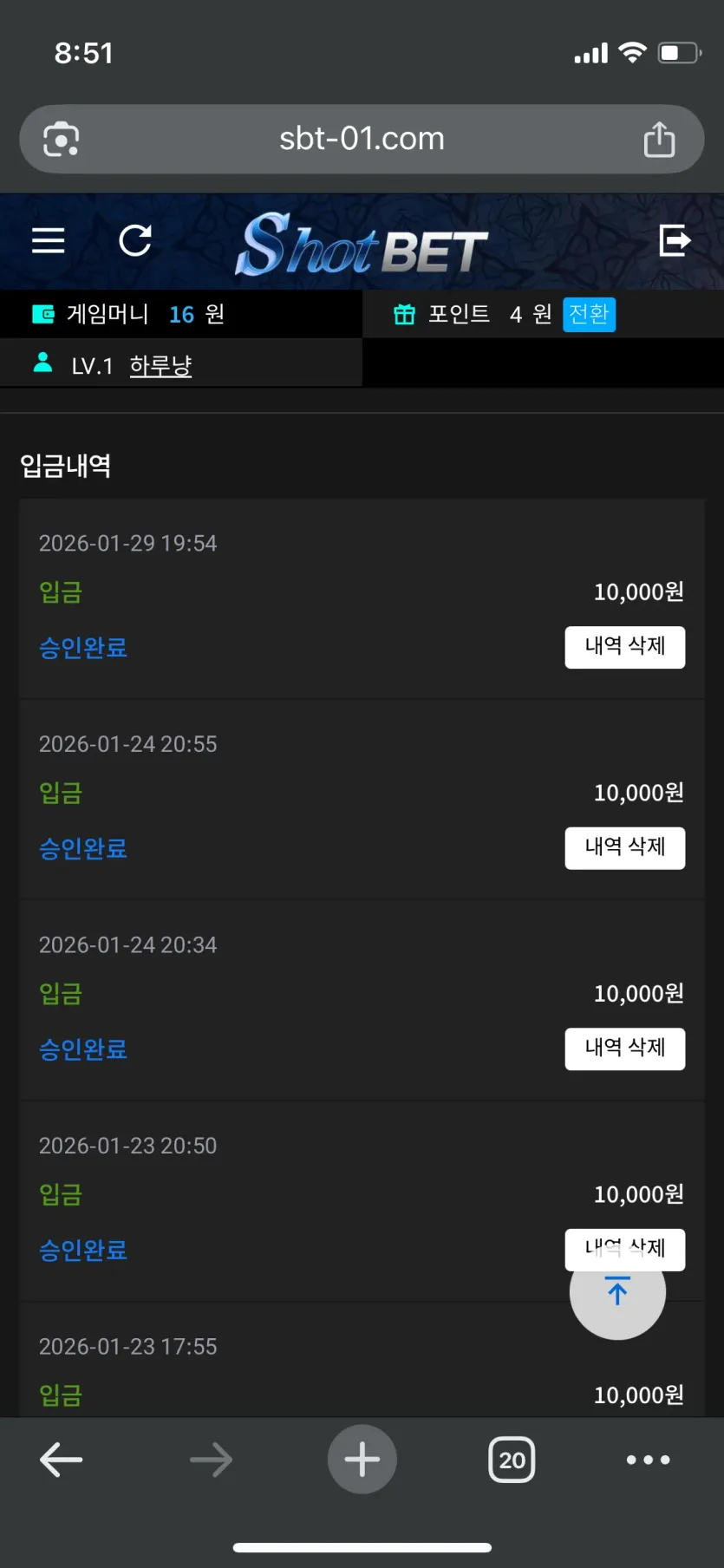Image resolution: width=724 pixels, height=1568 pixels.
Task: Share the page from the address bar
Action: pos(659,140)
